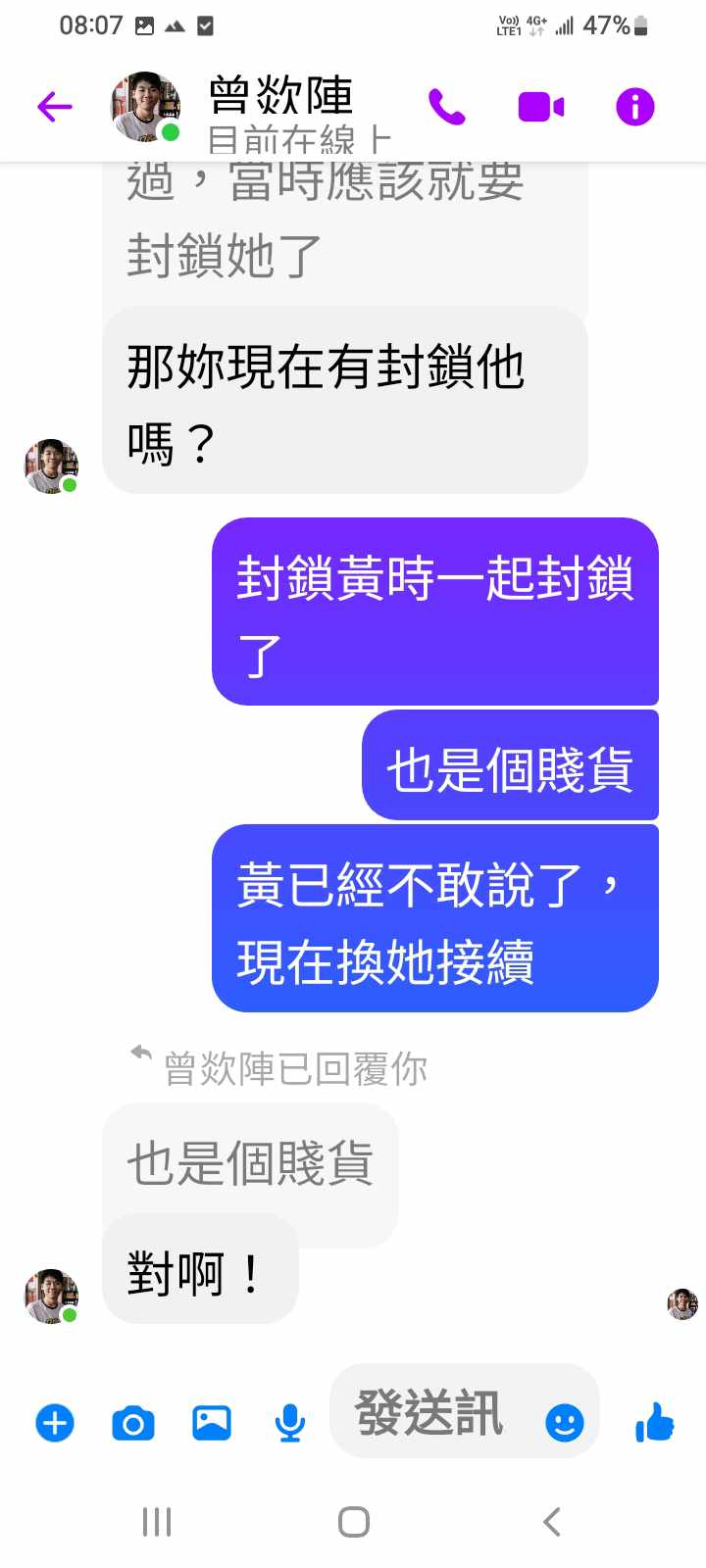
Task: Tap the system back button
Action: point(552,1521)
